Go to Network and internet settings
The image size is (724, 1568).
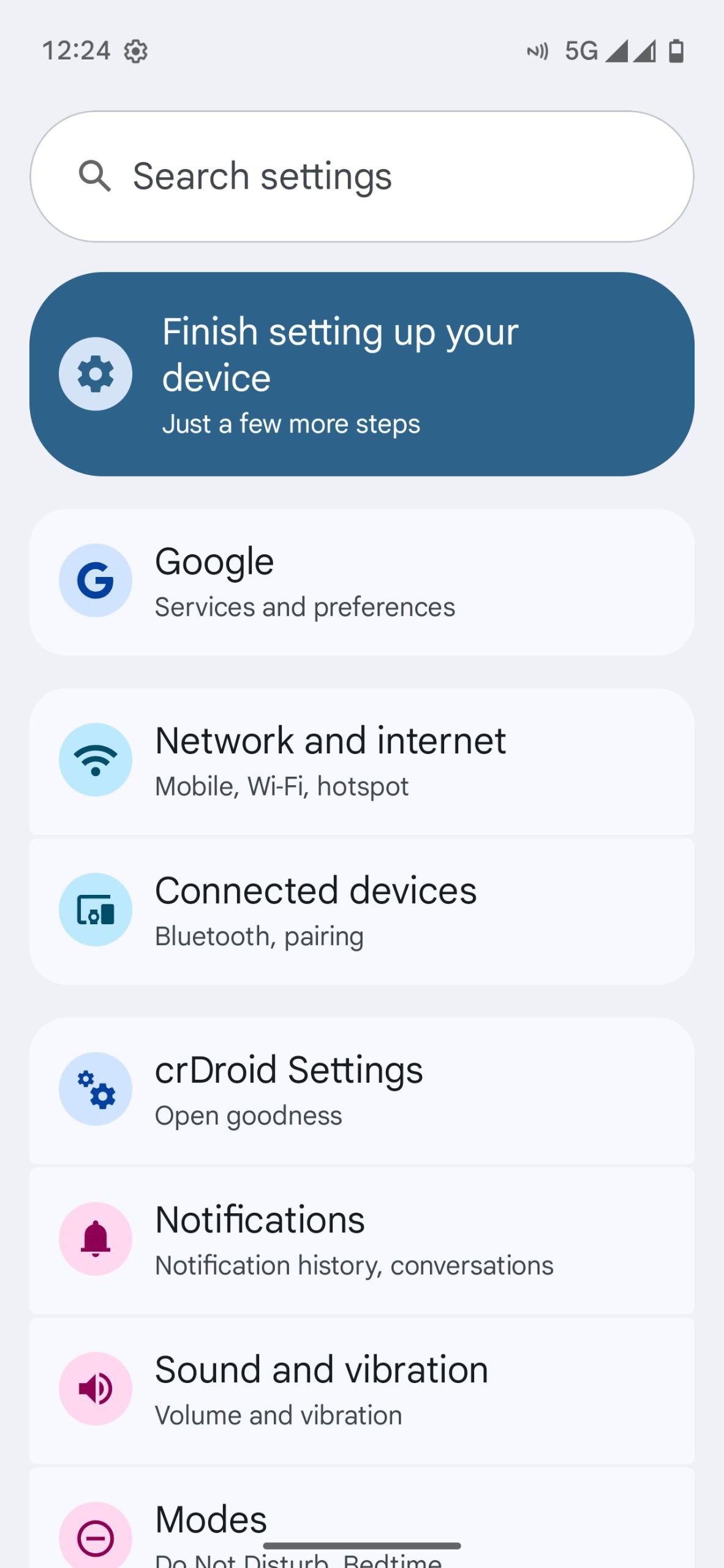[361, 761]
